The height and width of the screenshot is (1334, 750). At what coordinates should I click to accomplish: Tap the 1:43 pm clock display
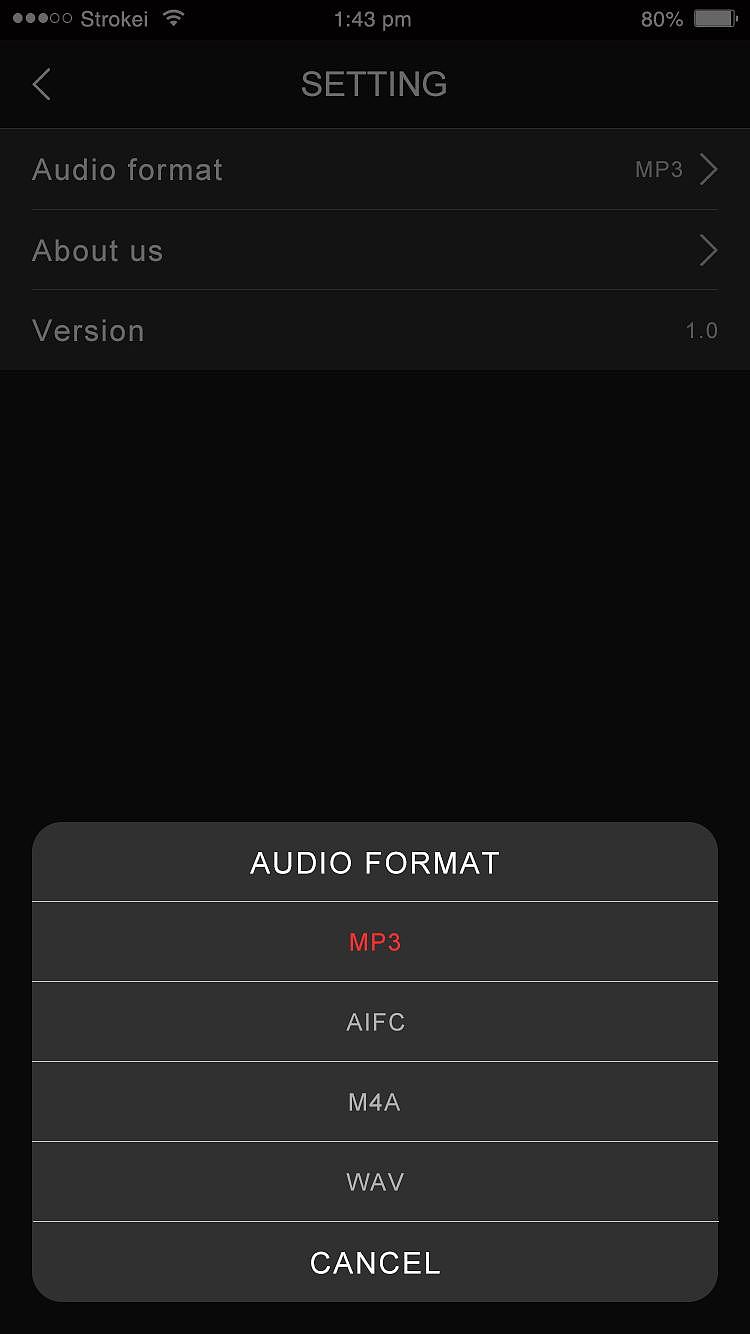tap(373, 18)
